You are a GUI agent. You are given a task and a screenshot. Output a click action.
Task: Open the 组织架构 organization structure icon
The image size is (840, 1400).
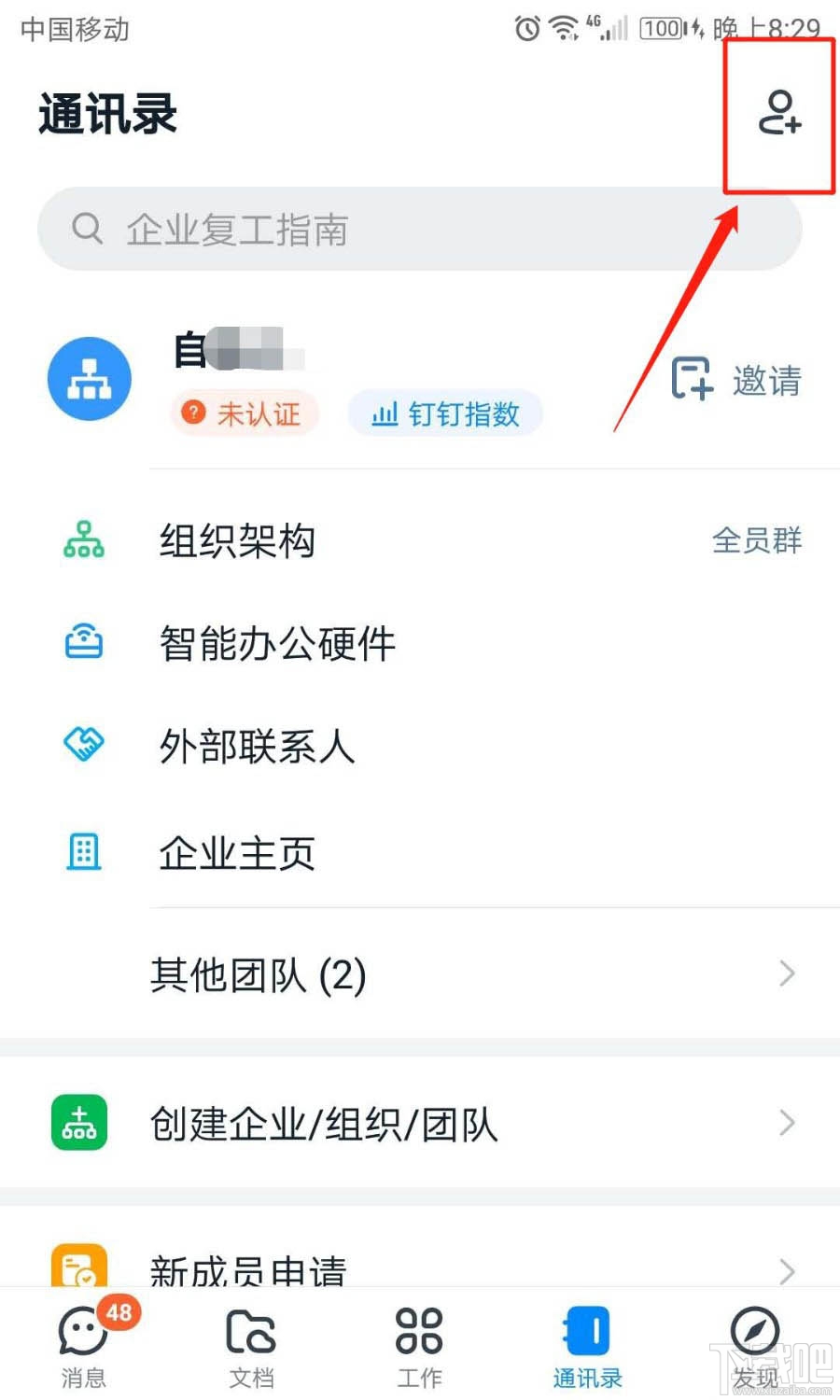(83, 541)
